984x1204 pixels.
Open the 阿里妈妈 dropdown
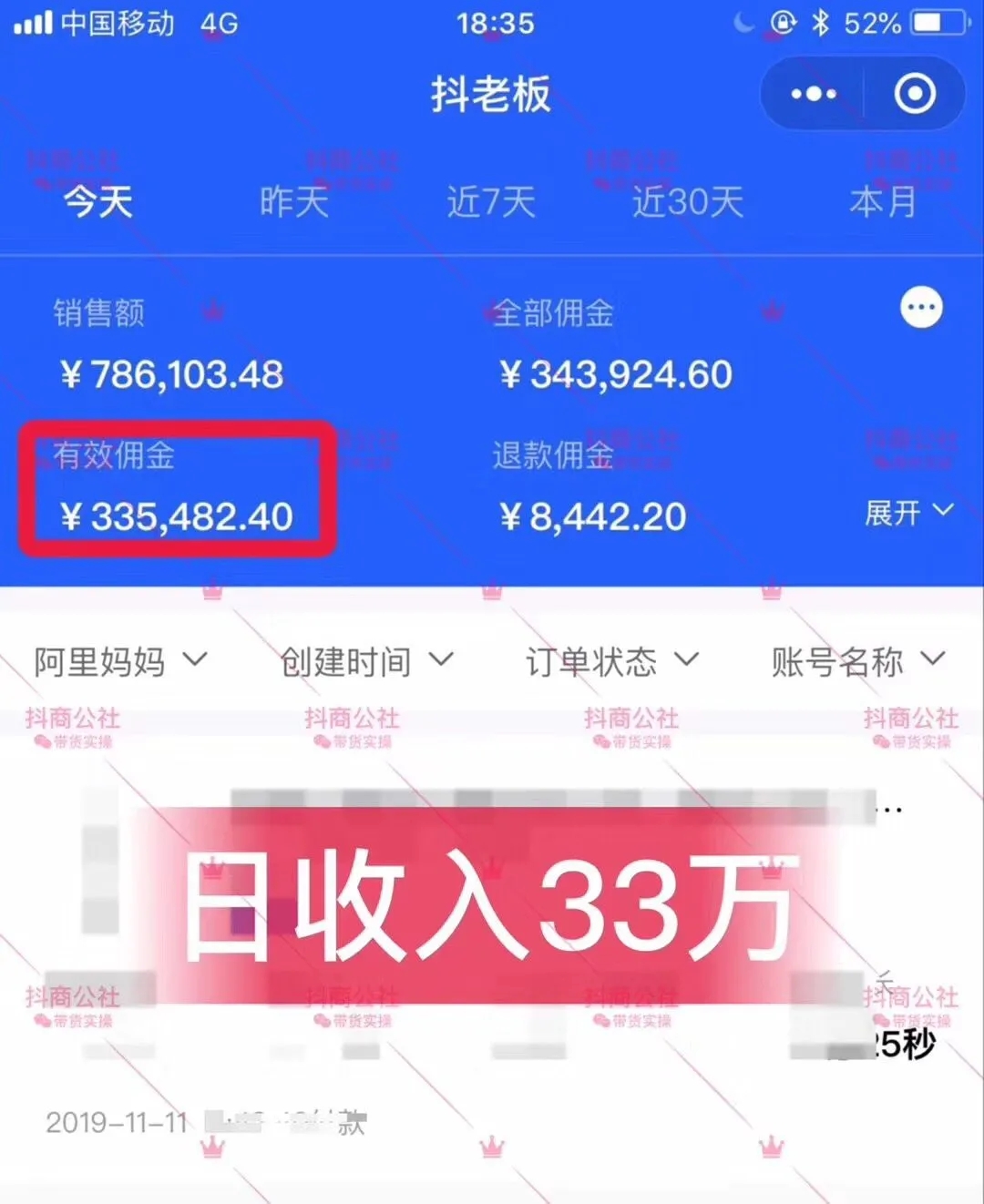point(120,661)
